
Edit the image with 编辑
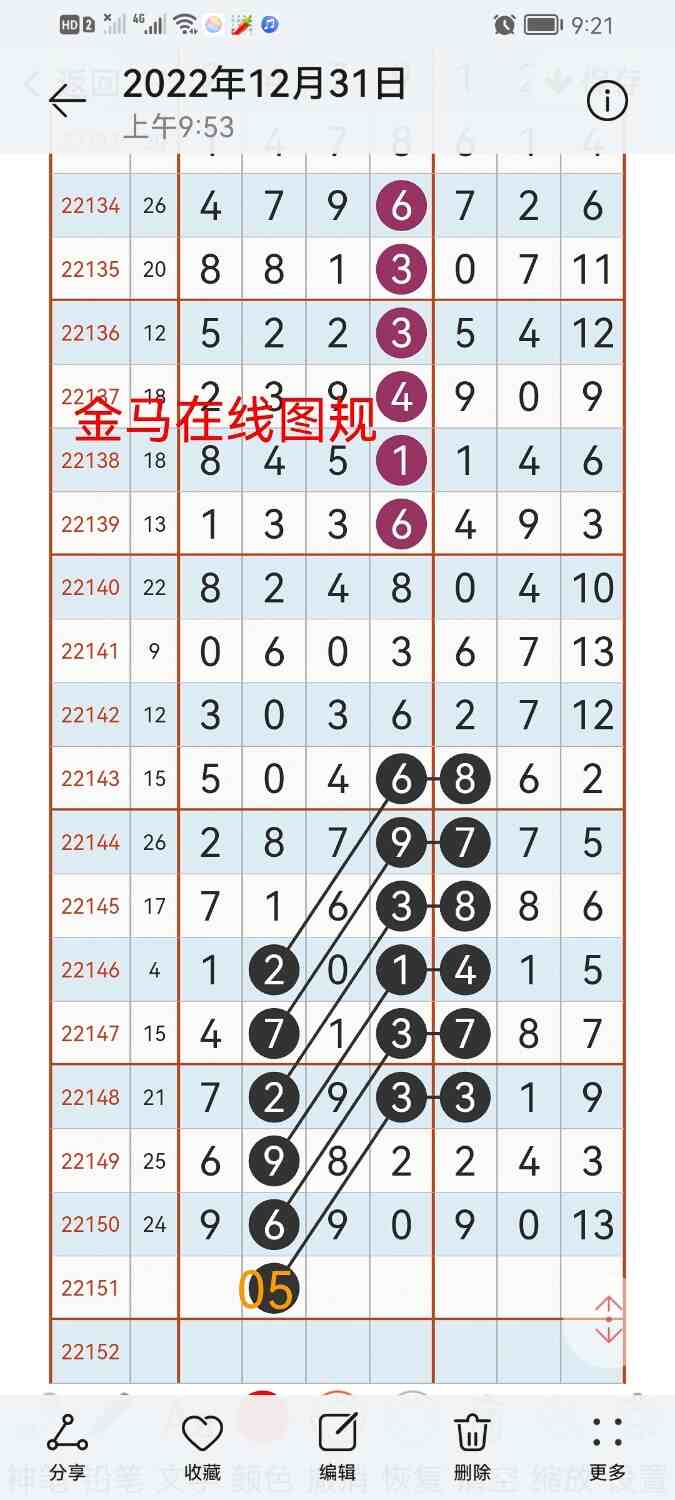click(x=337, y=1445)
